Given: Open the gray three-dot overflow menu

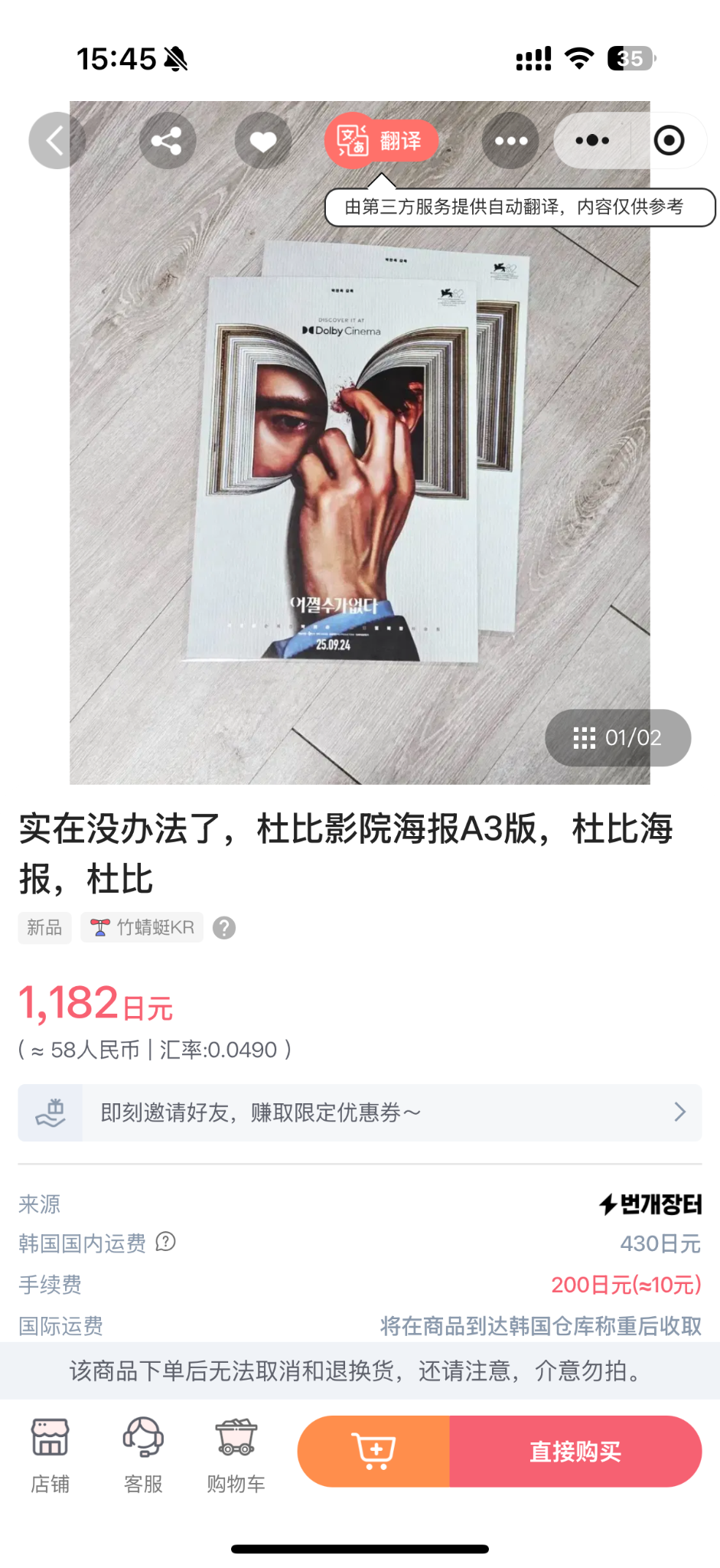Looking at the screenshot, I should pos(510,141).
